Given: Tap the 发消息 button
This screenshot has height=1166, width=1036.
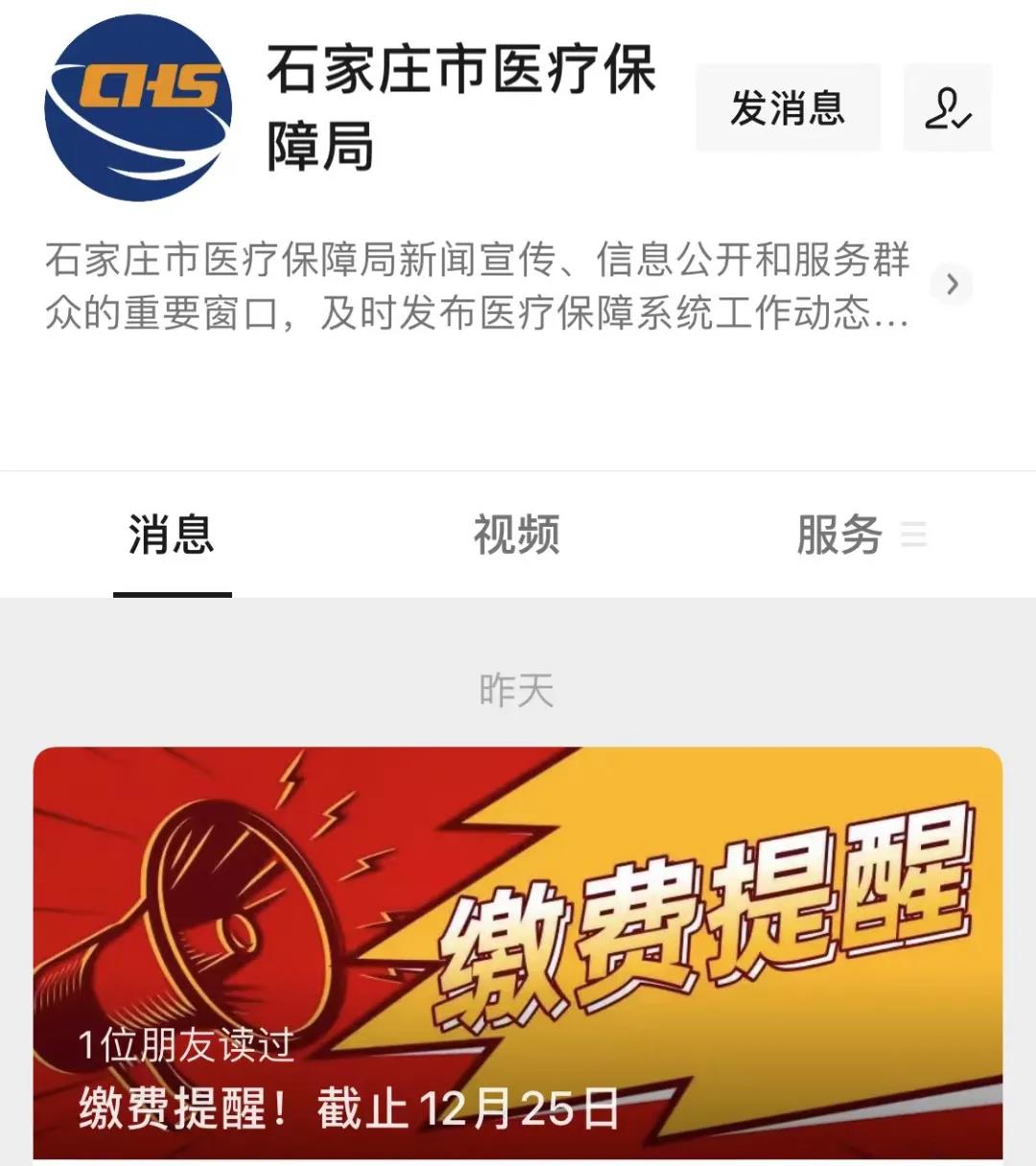Looking at the screenshot, I should point(787,108).
